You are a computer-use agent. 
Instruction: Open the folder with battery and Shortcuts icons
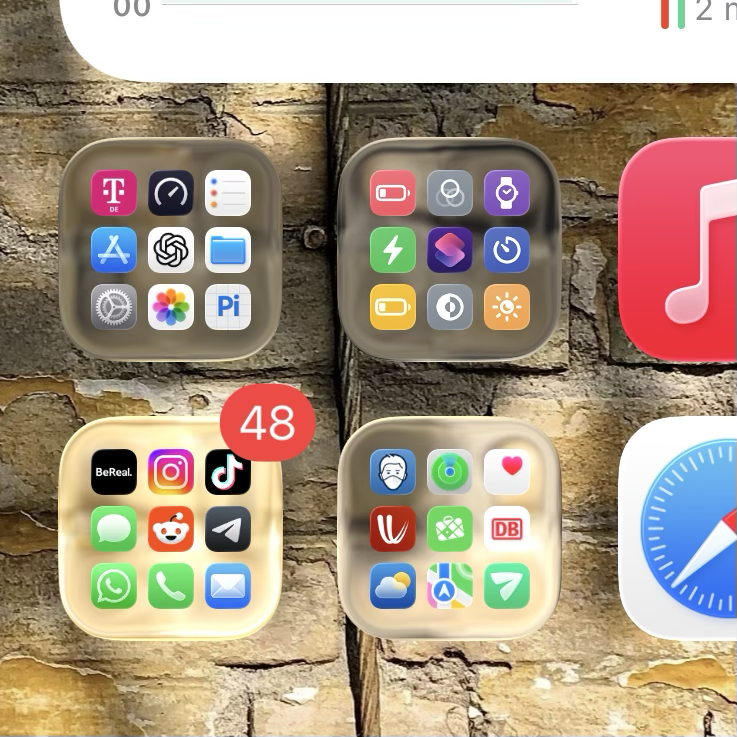coord(449,250)
